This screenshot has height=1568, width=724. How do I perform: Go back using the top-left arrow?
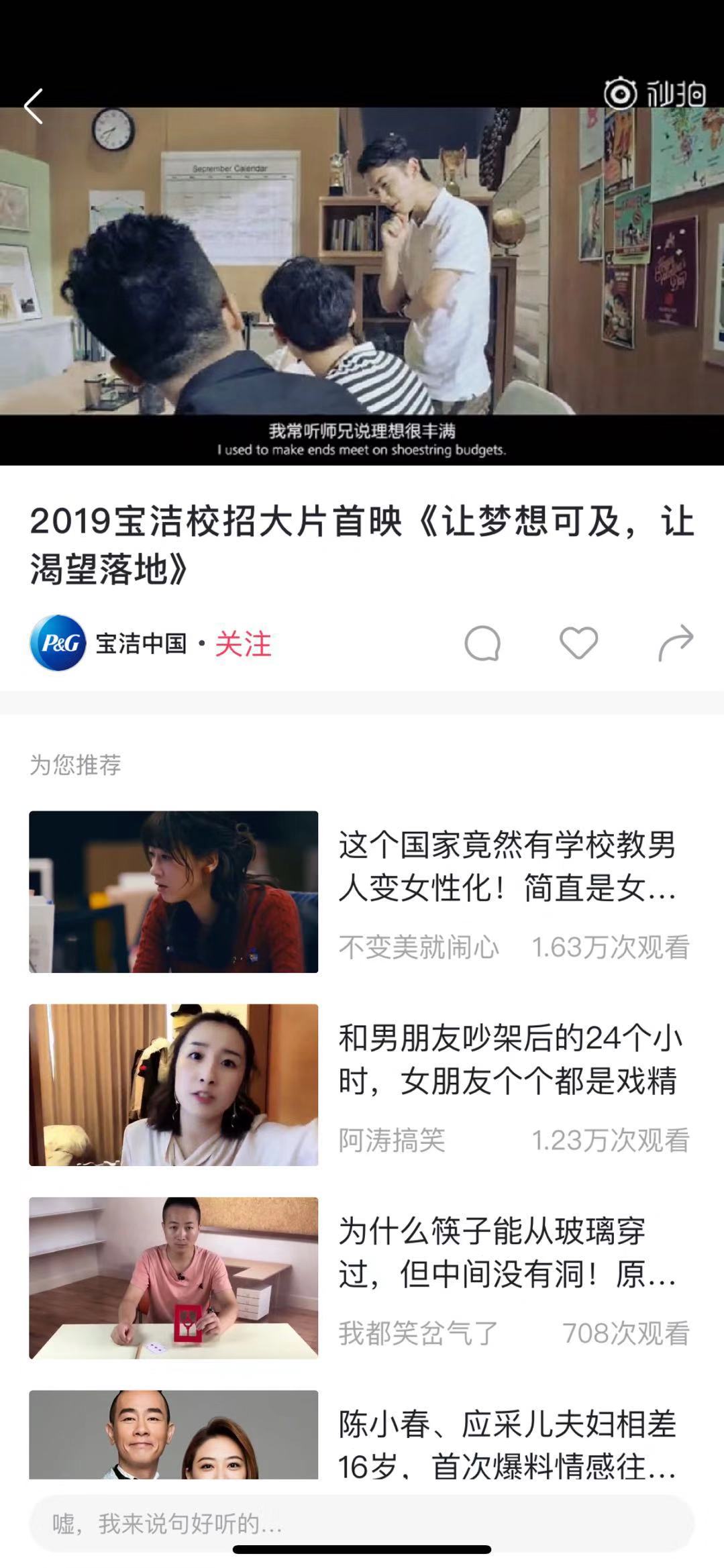pos(34,106)
